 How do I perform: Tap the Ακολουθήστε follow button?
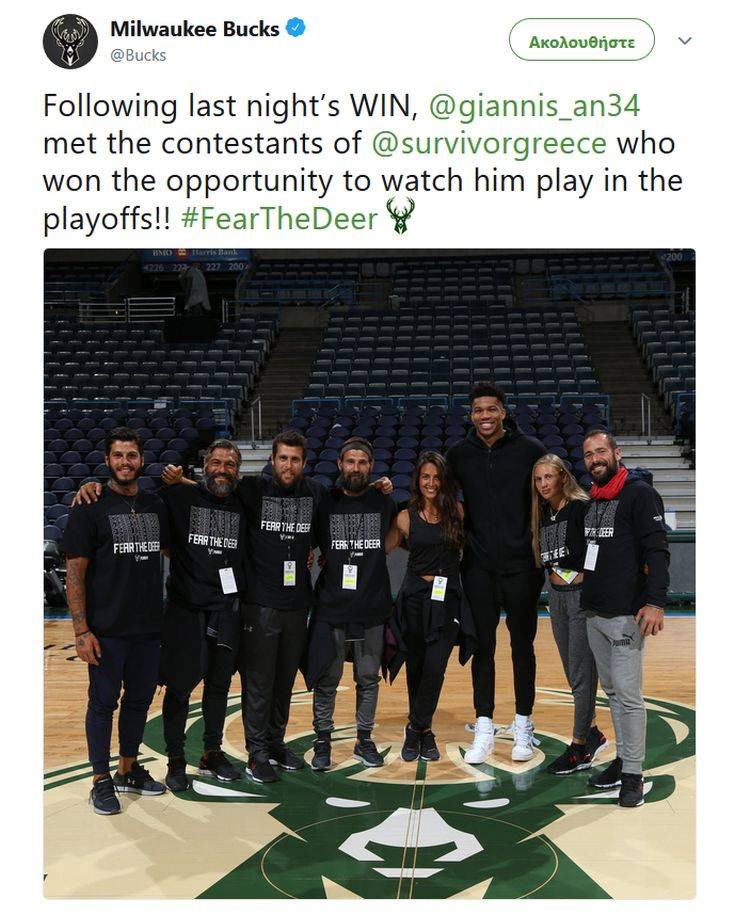[581, 41]
